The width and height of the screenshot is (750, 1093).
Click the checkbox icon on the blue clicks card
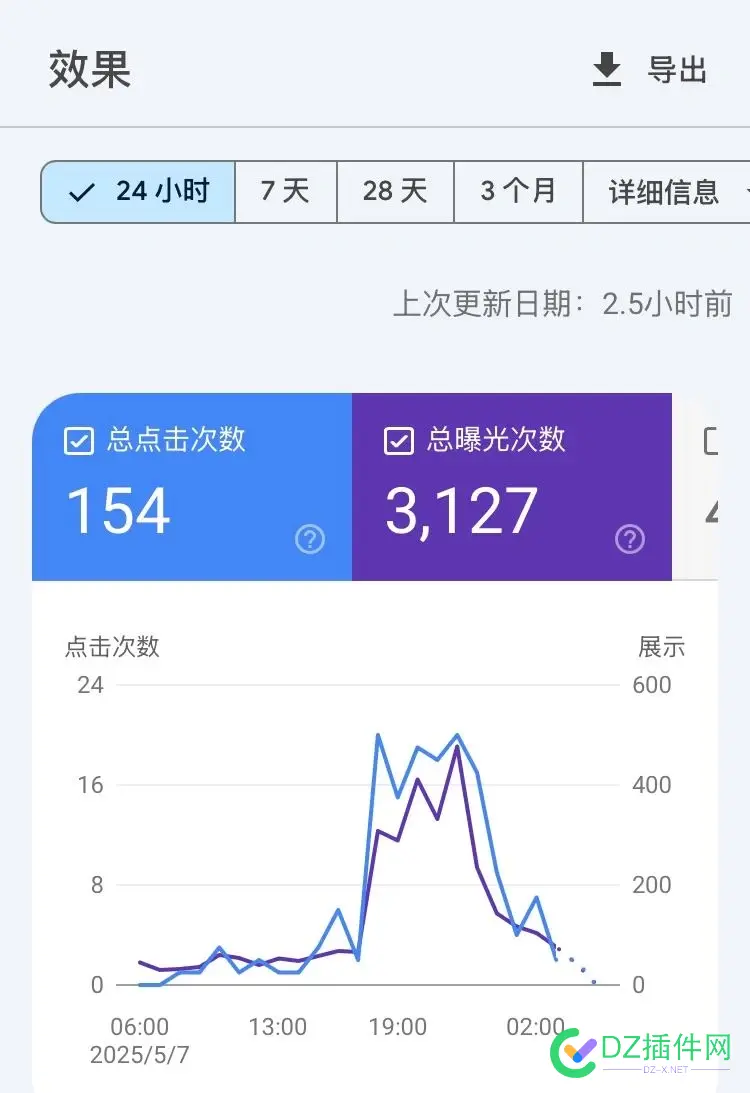pos(78,440)
